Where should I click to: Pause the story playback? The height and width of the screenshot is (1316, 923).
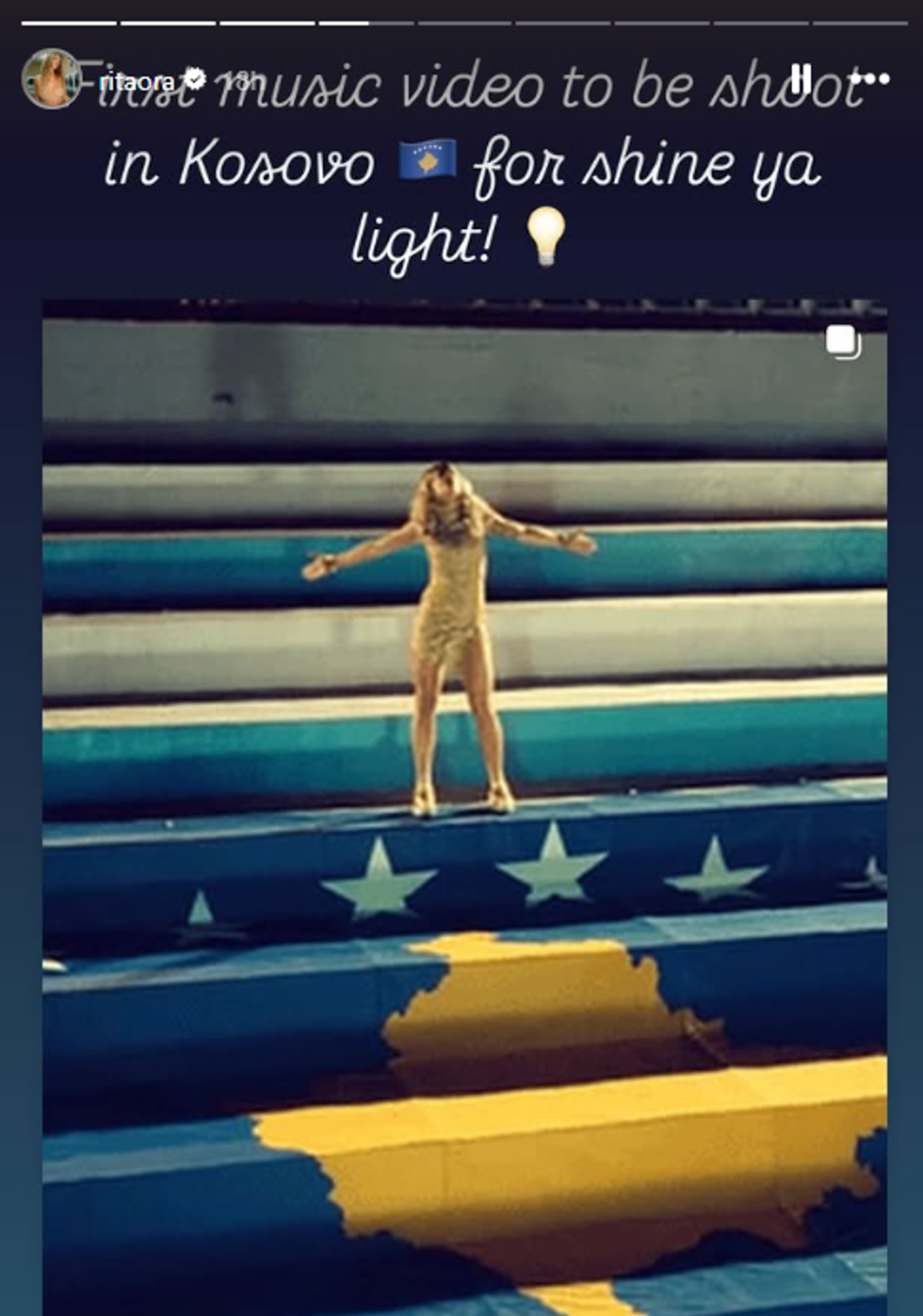coord(801,79)
